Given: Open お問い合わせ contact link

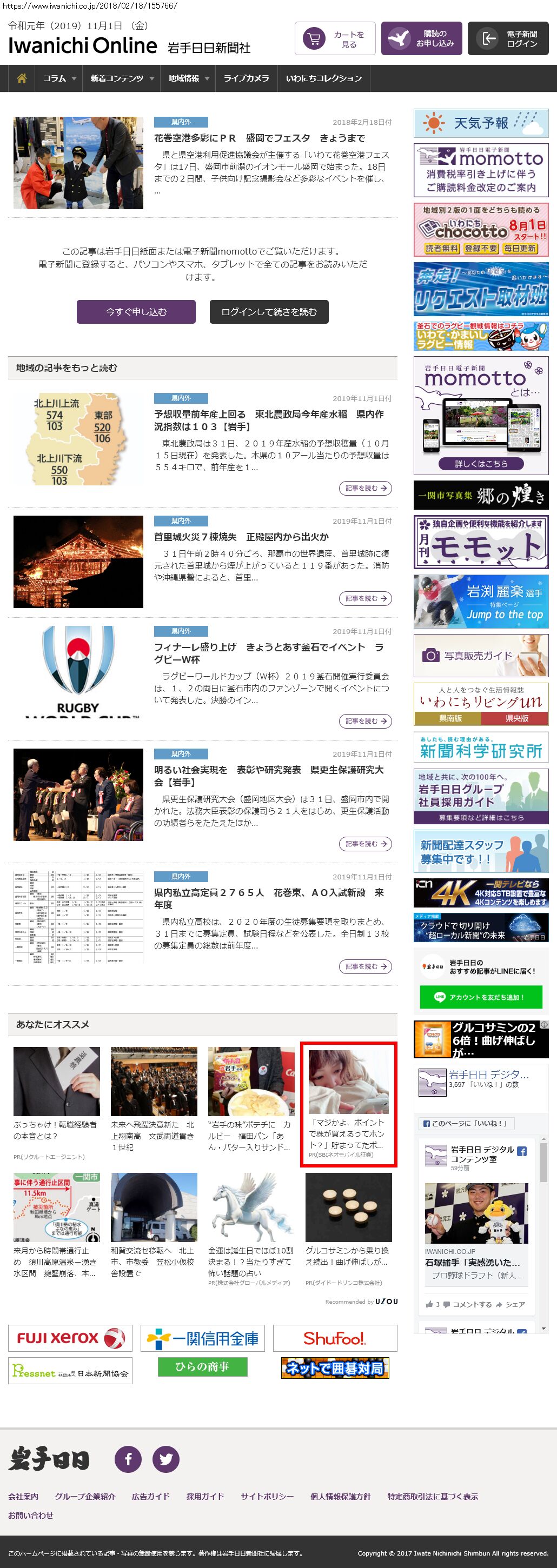Looking at the screenshot, I should pyautogui.click(x=30, y=1516).
